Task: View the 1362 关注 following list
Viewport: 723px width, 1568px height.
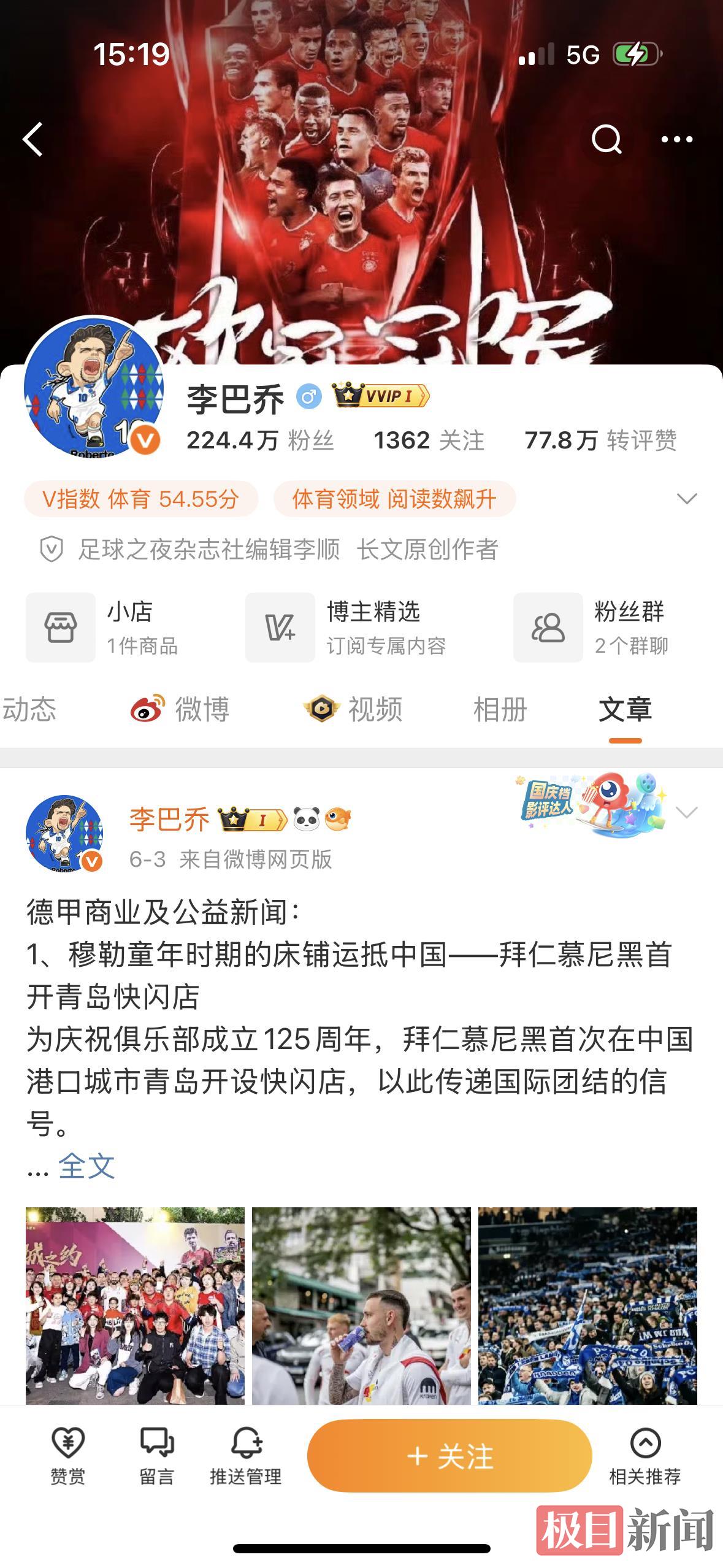Action: 429,440
